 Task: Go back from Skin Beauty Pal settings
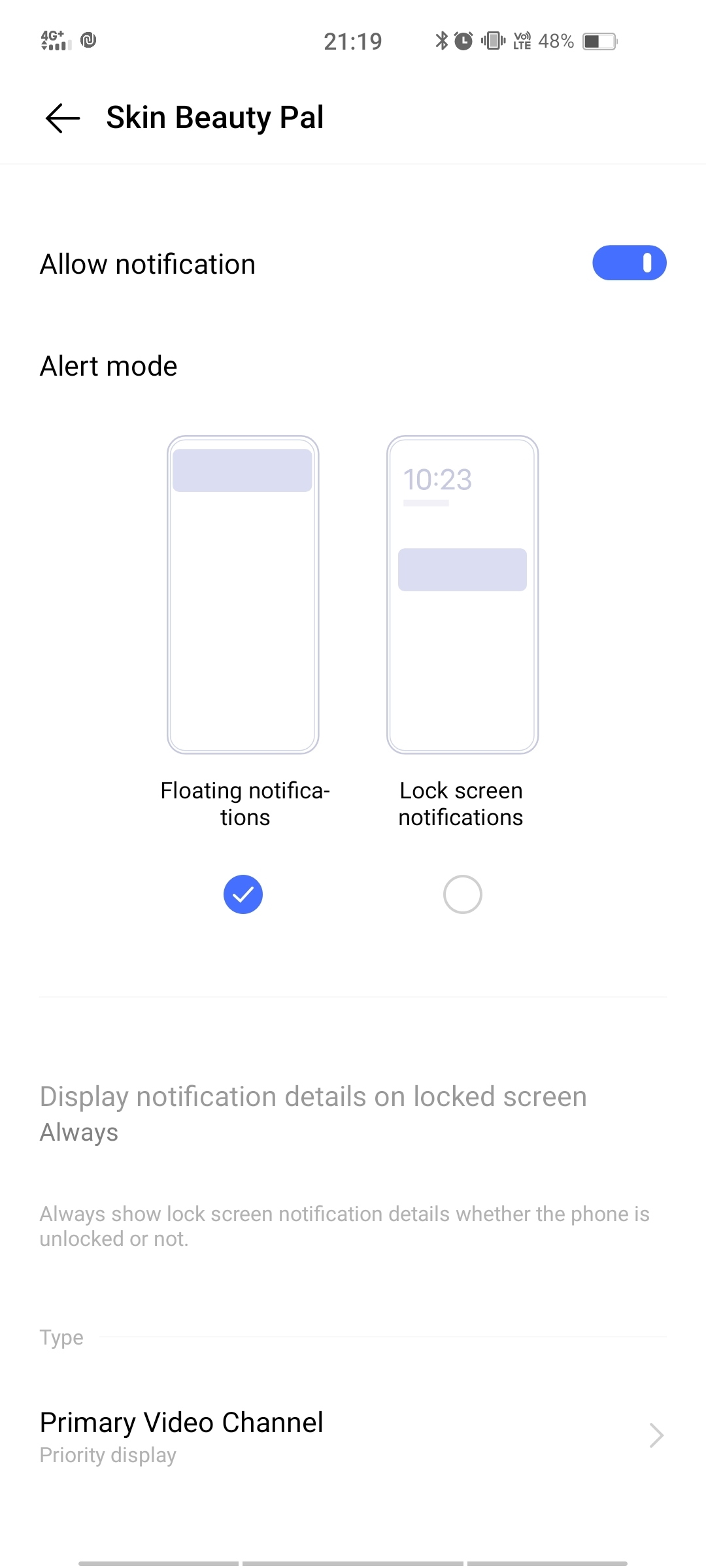[x=63, y=118]
